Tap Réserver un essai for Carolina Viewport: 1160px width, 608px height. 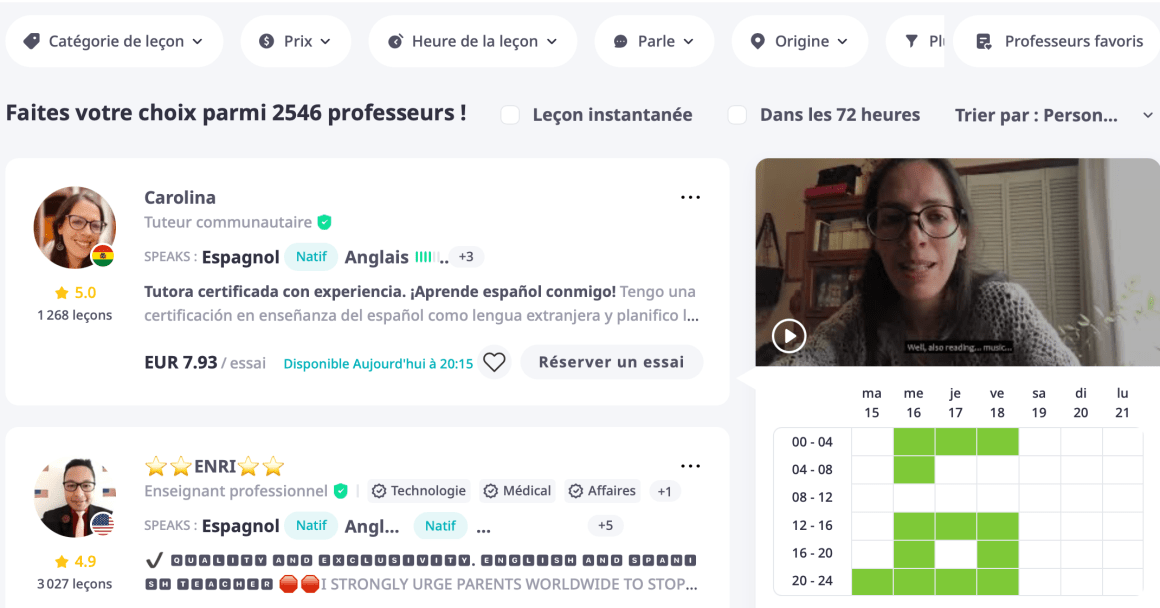pos(611,362)
